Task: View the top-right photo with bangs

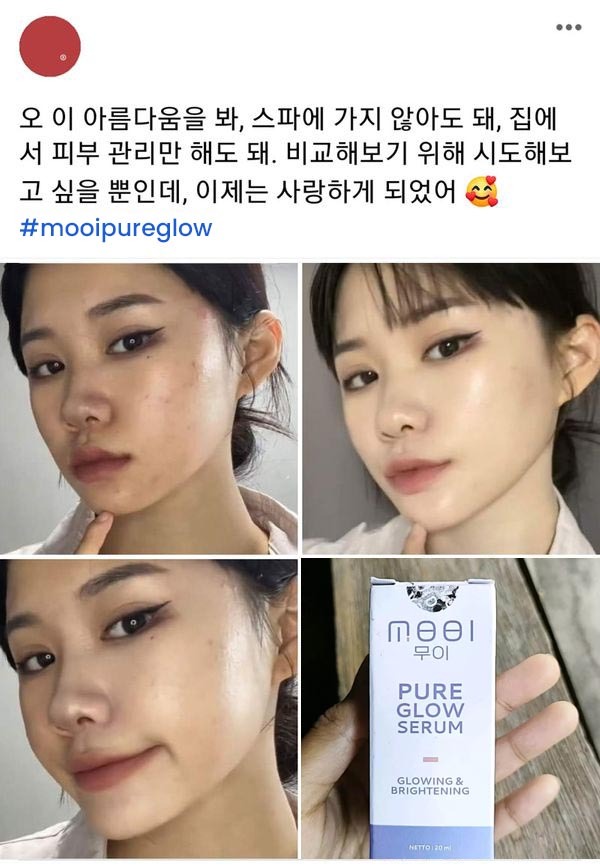Action: [451, 408]
